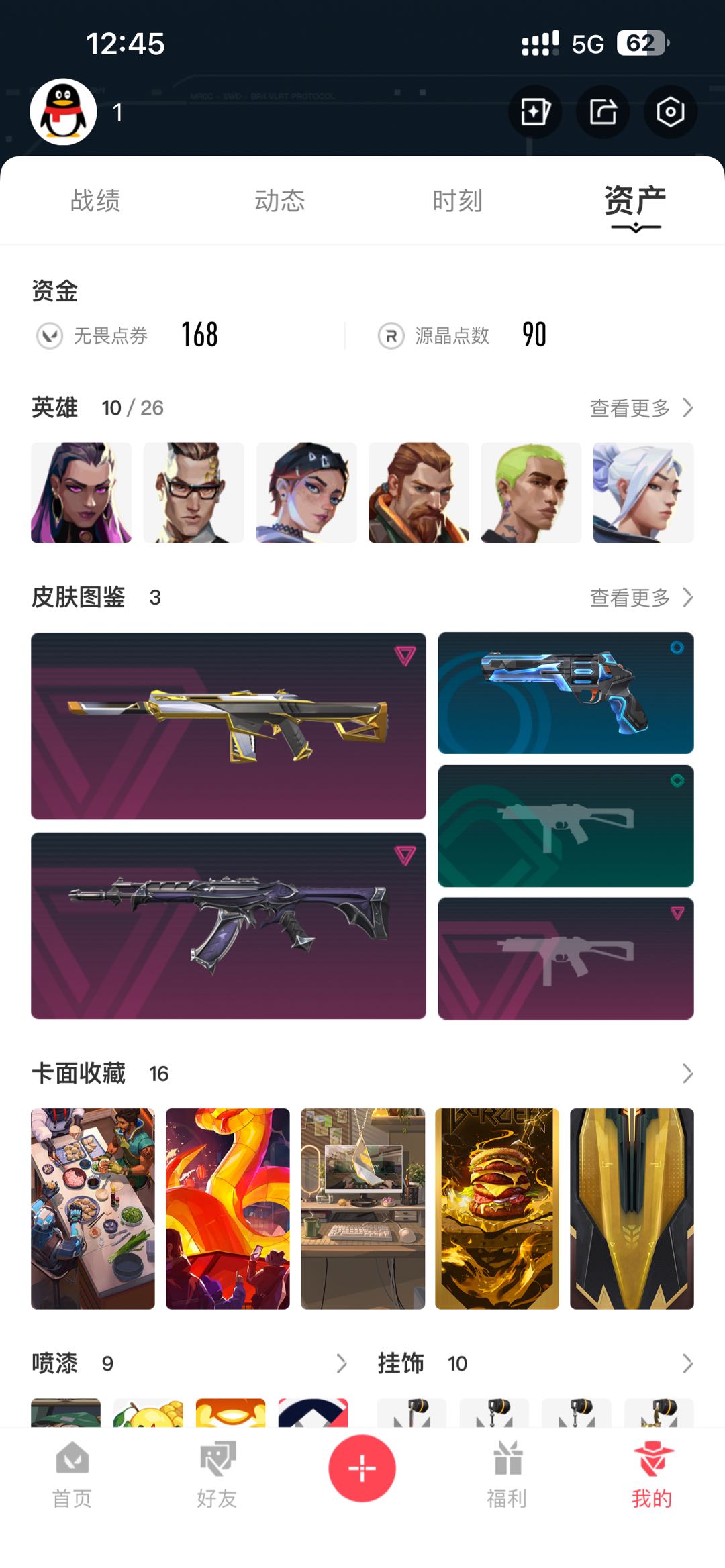Image resolution: width=725 pixels, height=1568 pixels.
Task: Open the burger player card
Action: [497, 1208]
